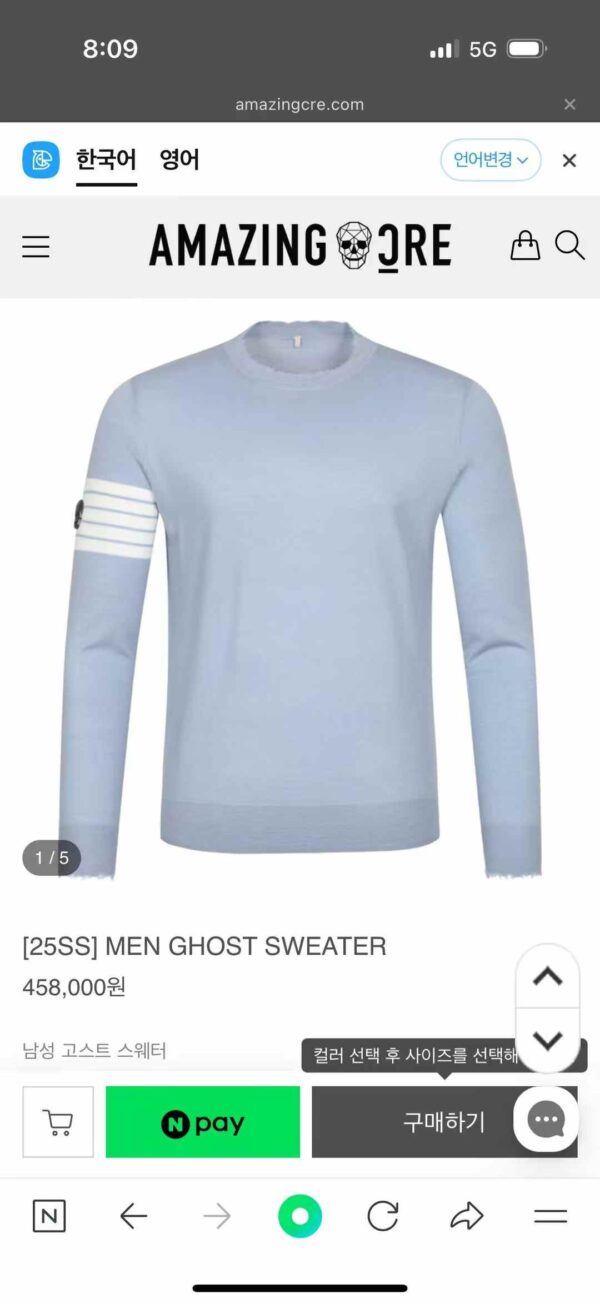
Task: Reload the current page
Action: (x=383, y=1216)
